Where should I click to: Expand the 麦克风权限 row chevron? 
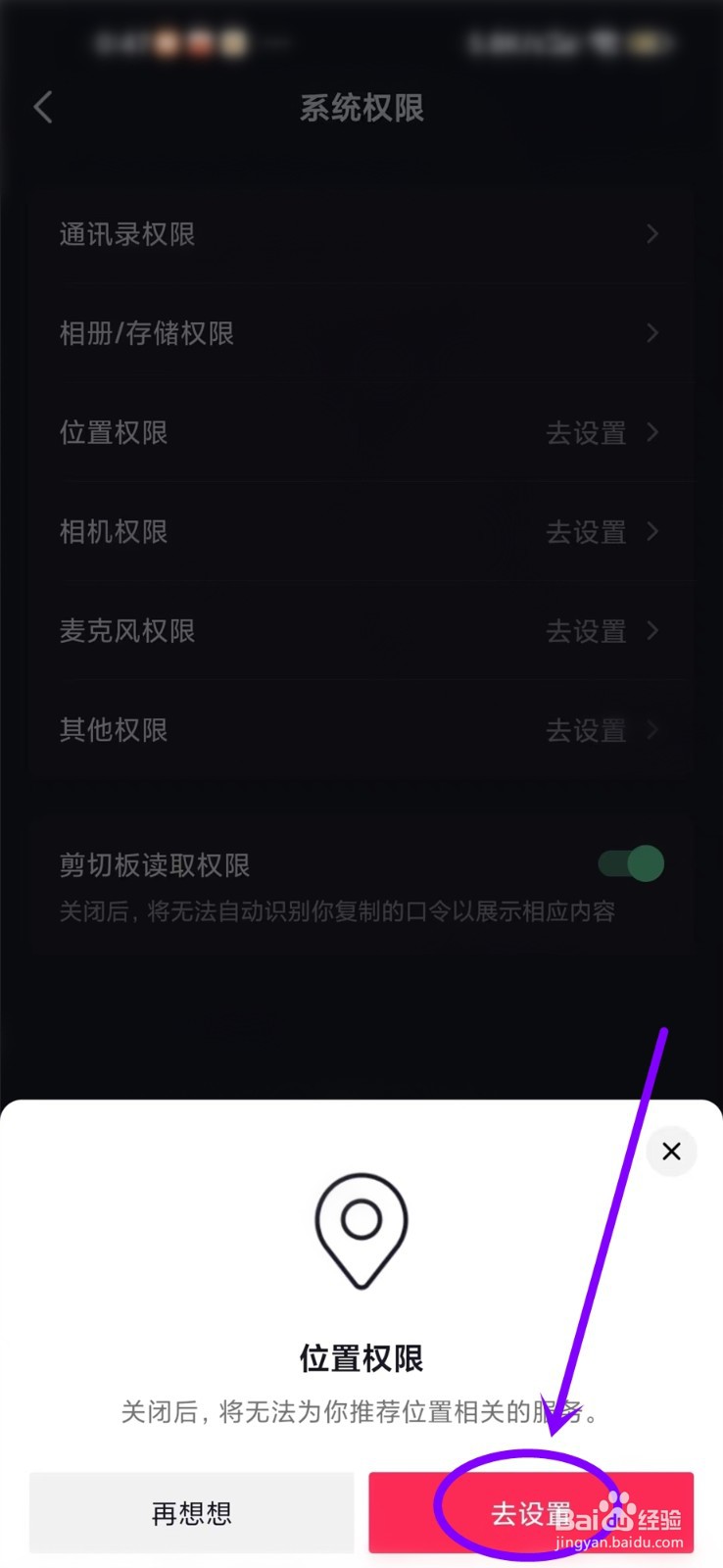click(652, 631)
